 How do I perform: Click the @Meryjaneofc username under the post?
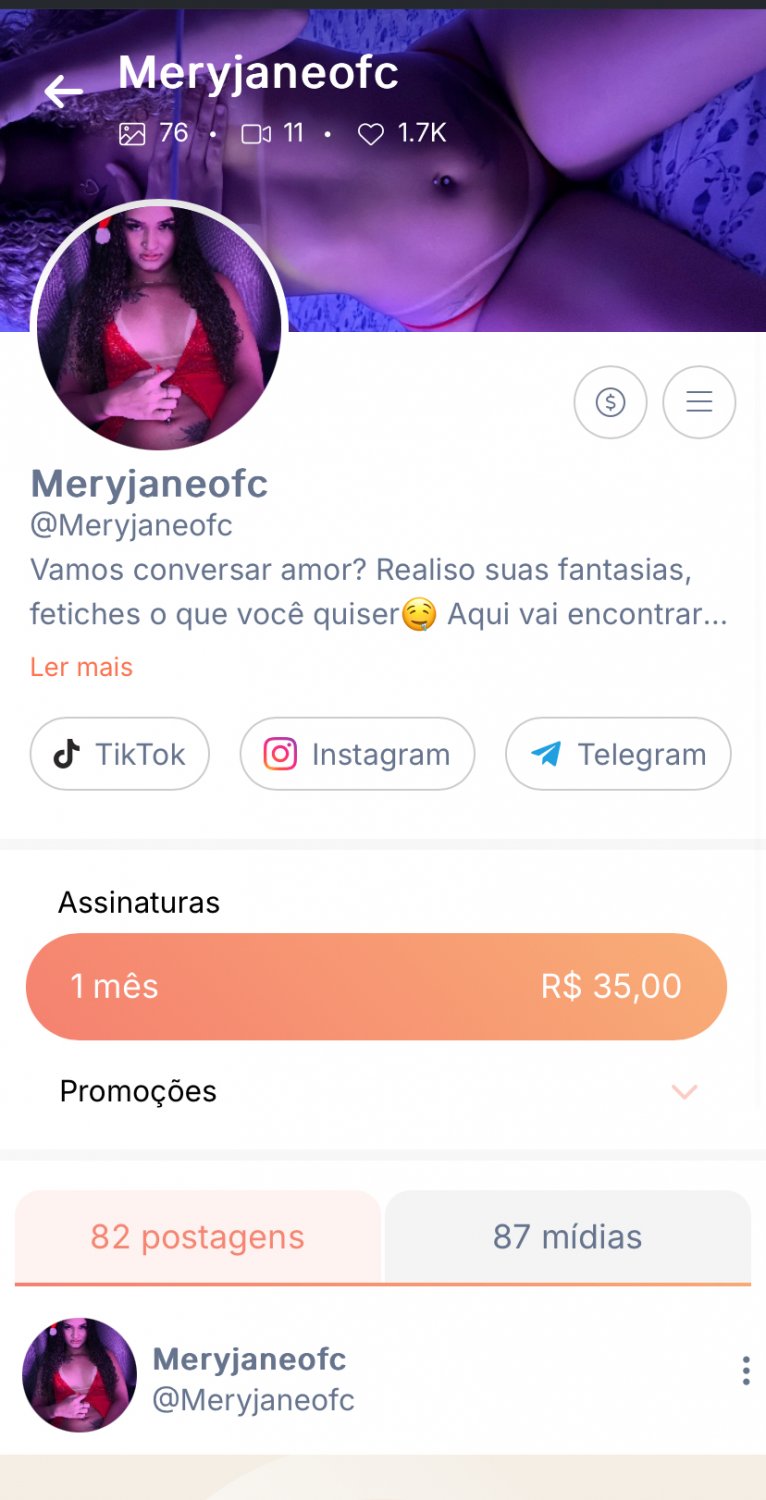(252, 1400)
